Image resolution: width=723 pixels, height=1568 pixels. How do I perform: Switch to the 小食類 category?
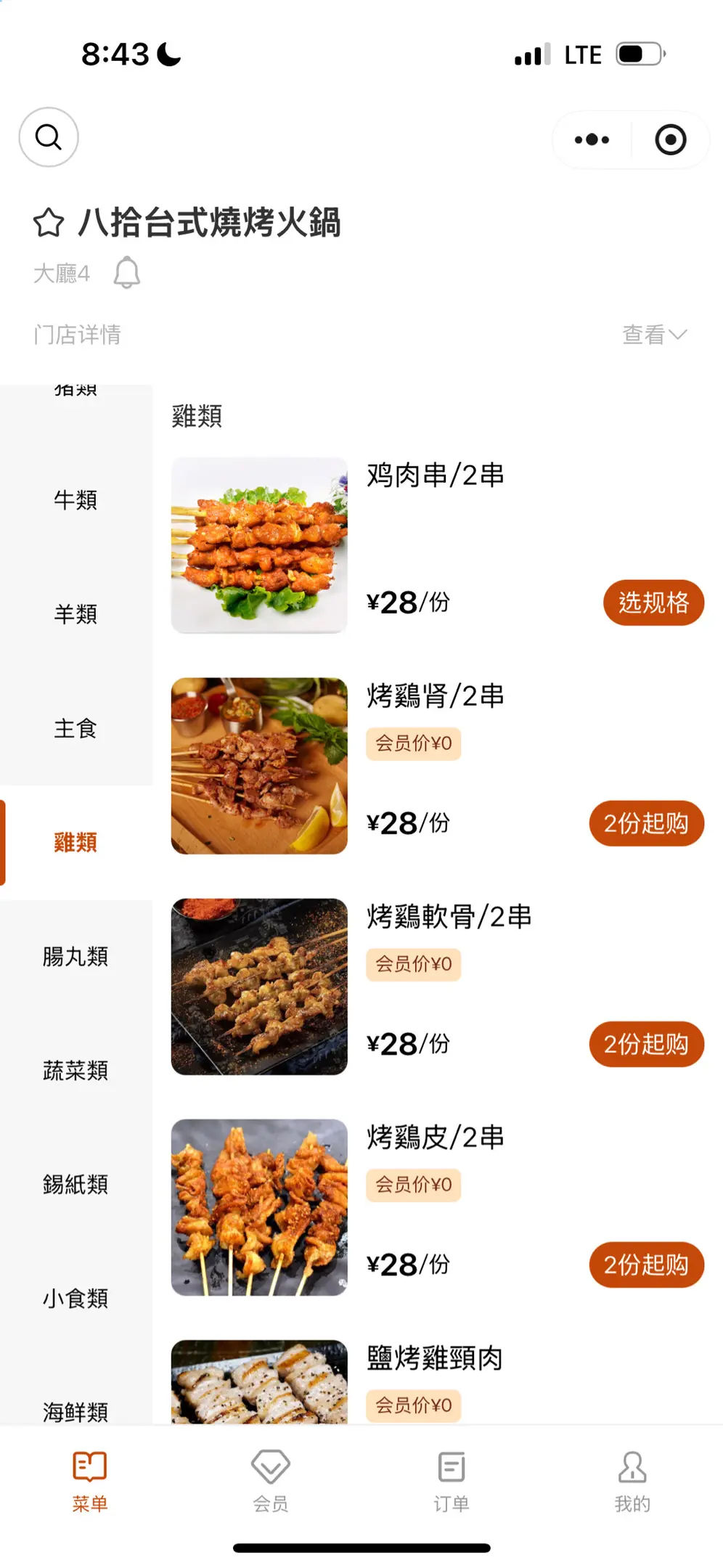click(75, 1299)
